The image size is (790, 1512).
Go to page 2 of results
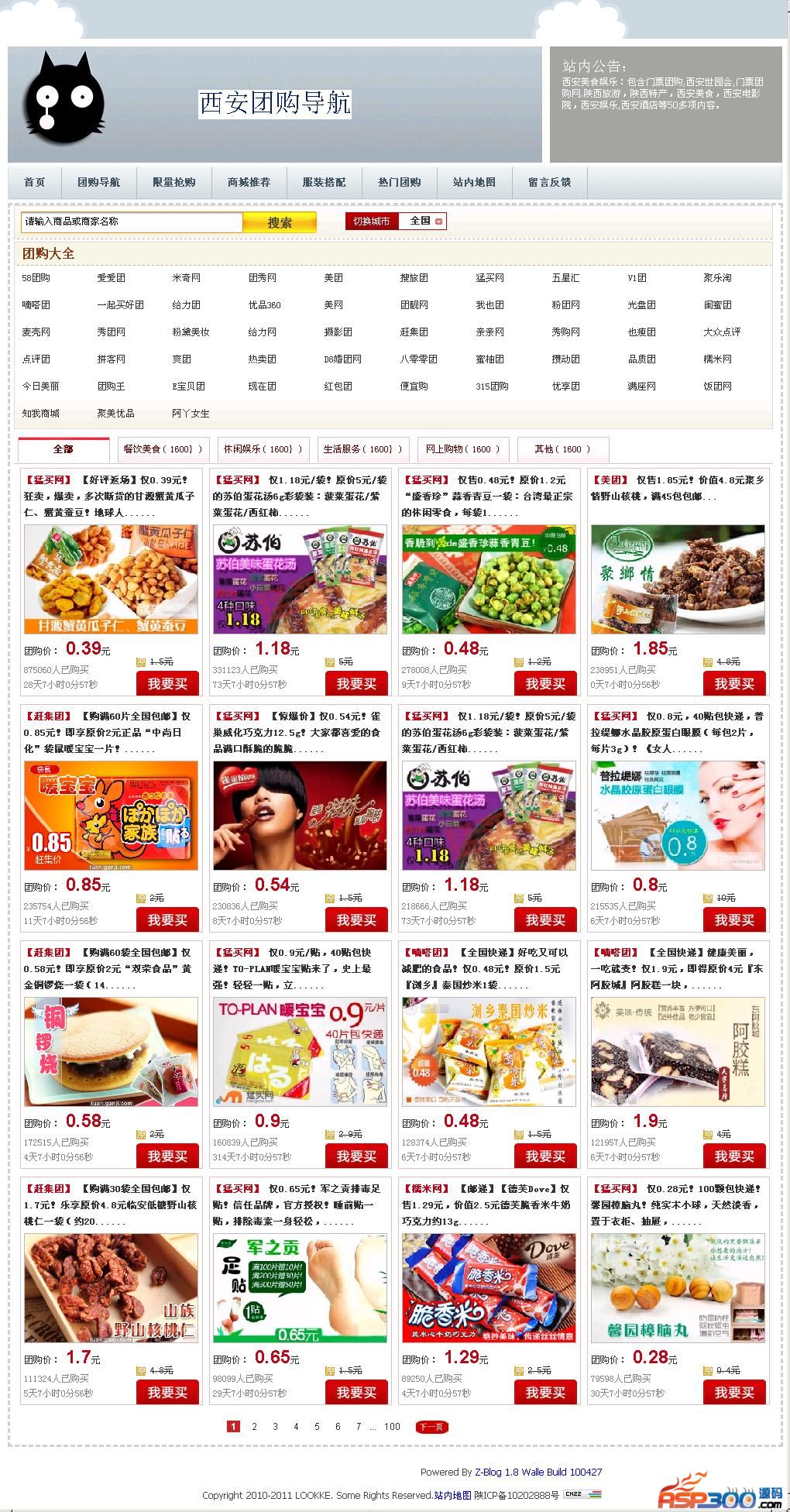coord(254,1426)
